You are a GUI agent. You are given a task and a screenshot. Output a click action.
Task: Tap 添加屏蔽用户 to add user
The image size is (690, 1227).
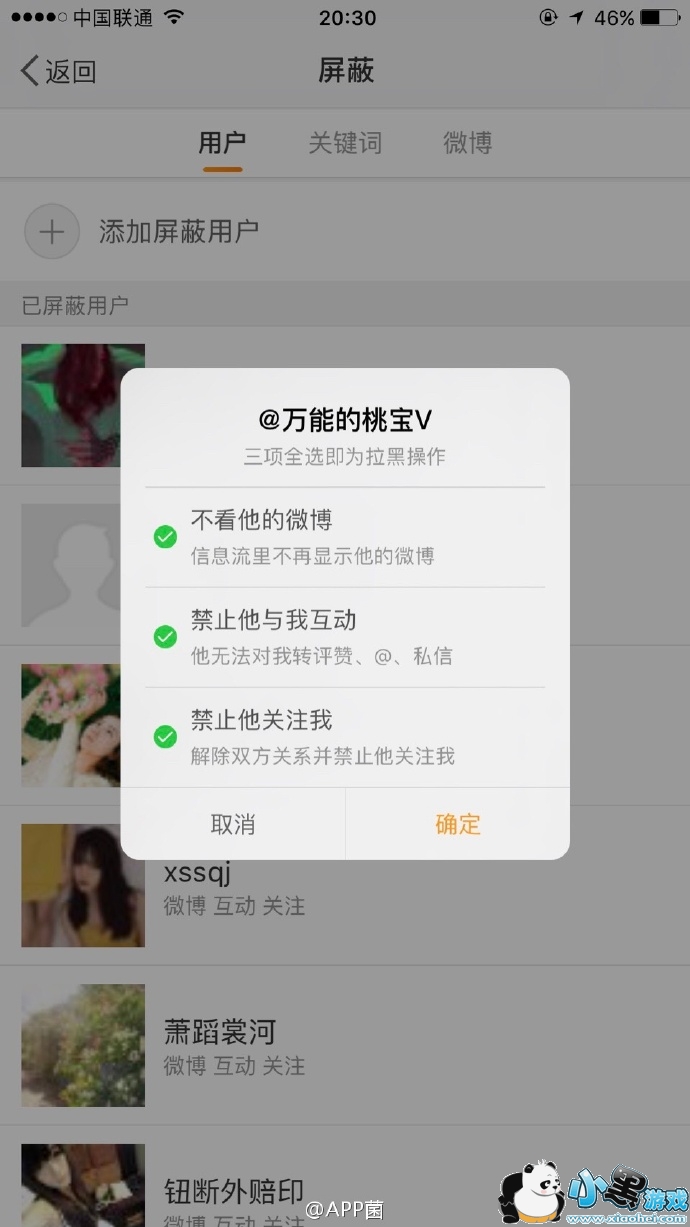point(178,232)
